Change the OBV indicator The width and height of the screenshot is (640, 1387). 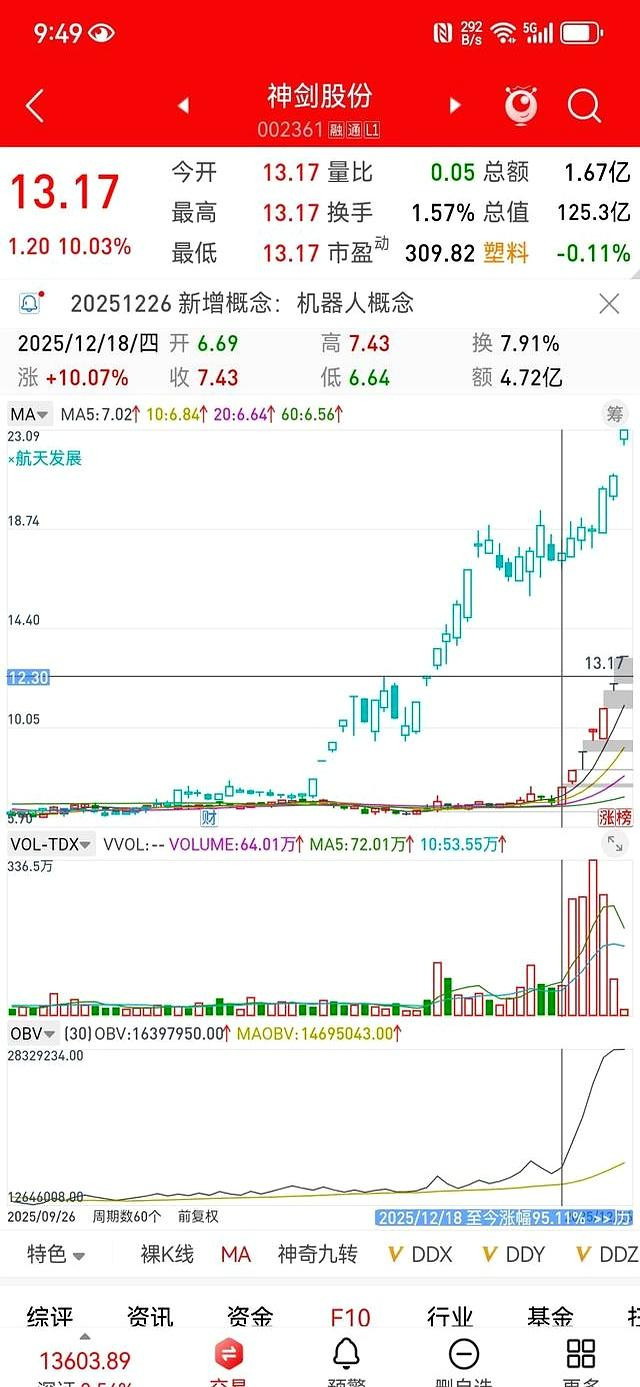click(34, 1033)
